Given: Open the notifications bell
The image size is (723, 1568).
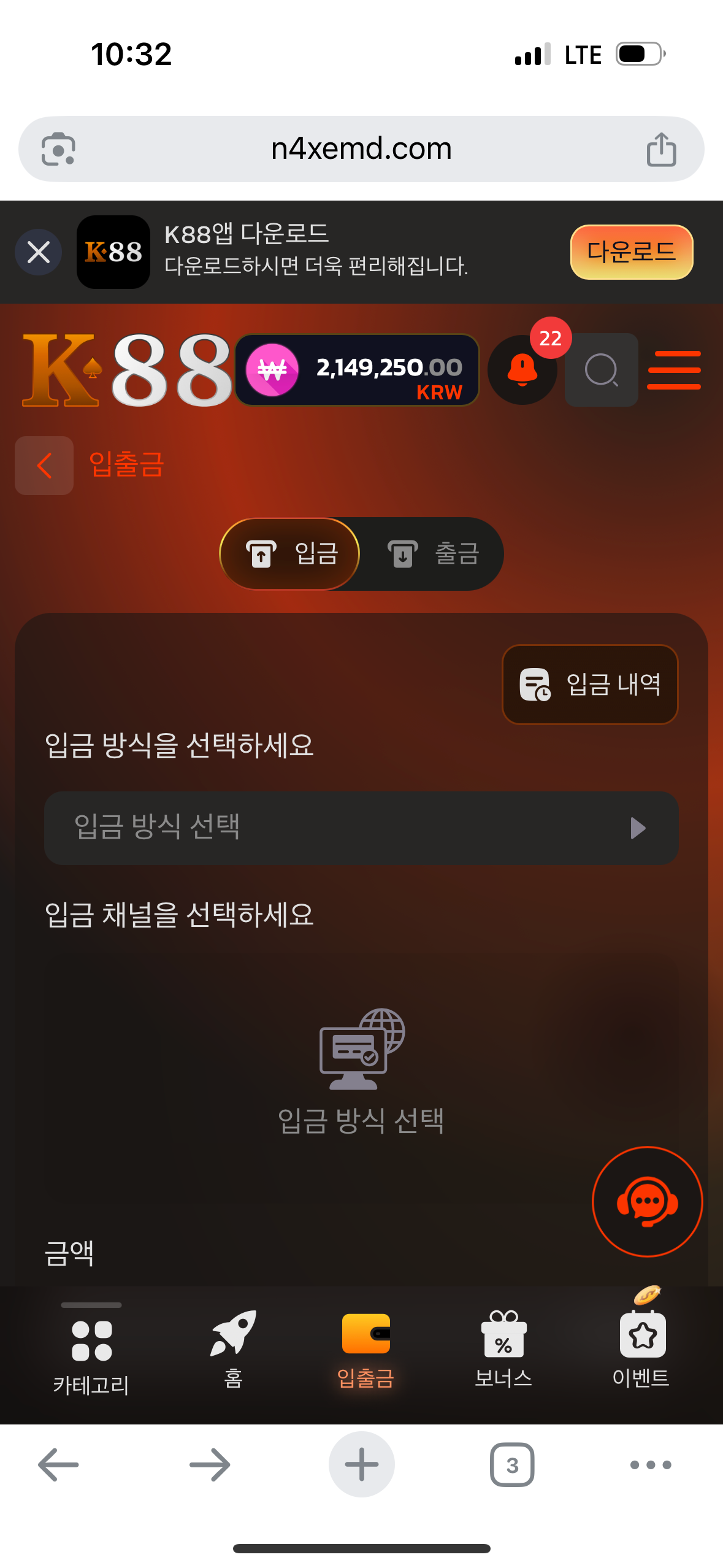Looking at the screenshot, I should (522, 370).
